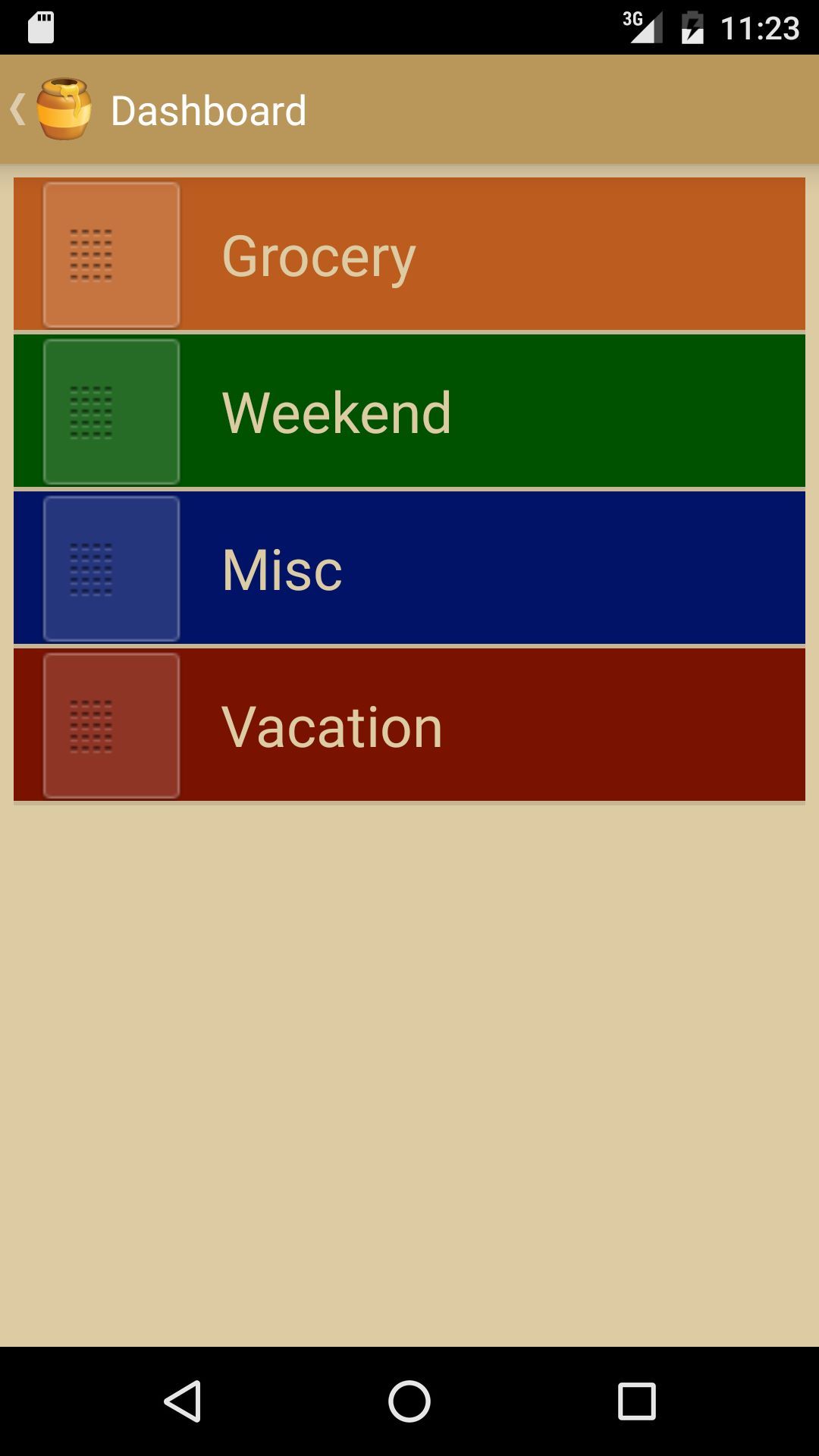The width and height of the screenshot is (819, 1456).
Task: Return to the home screen
Action: pos(409,1401)
